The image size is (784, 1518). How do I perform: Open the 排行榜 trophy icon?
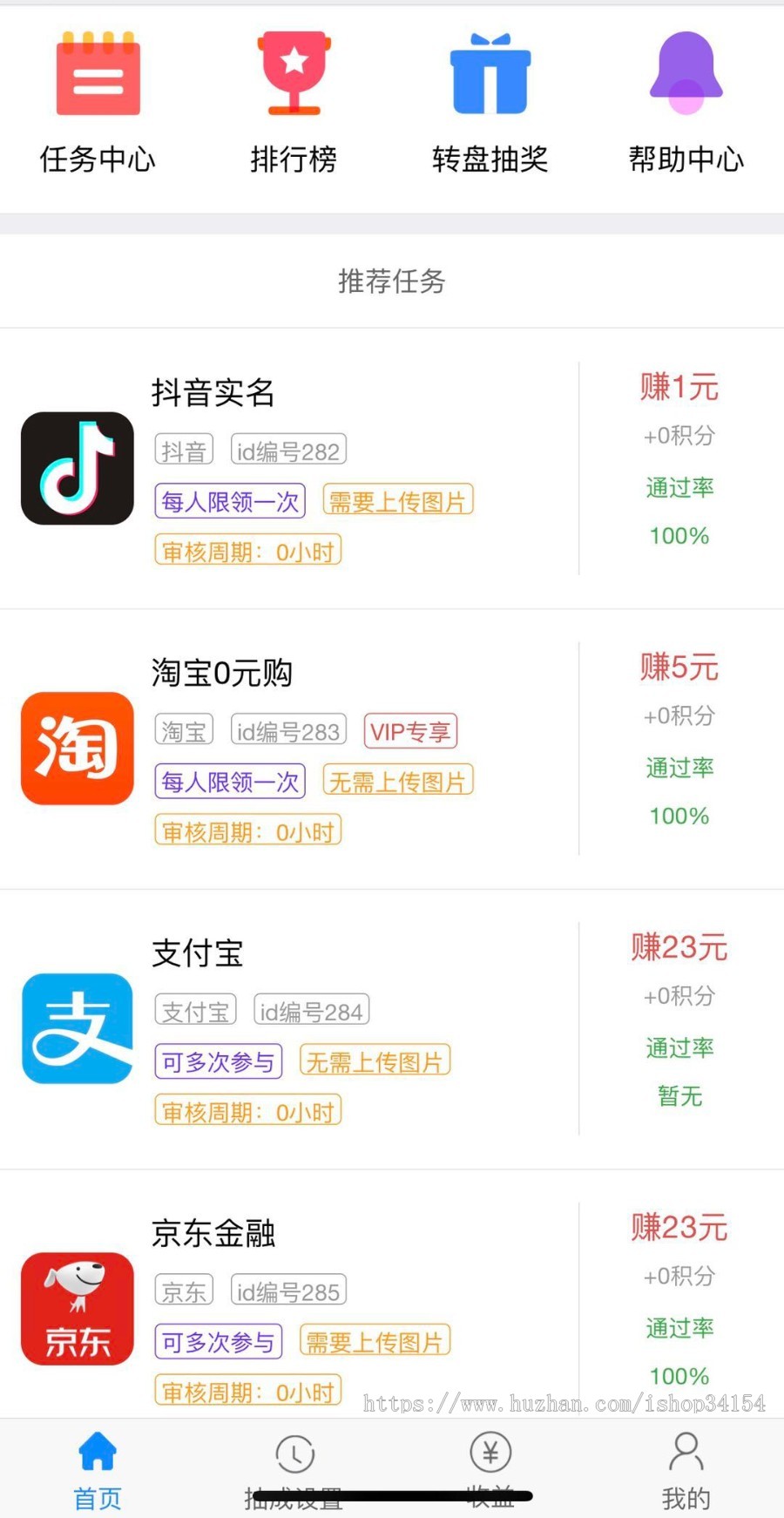point(294,74)
